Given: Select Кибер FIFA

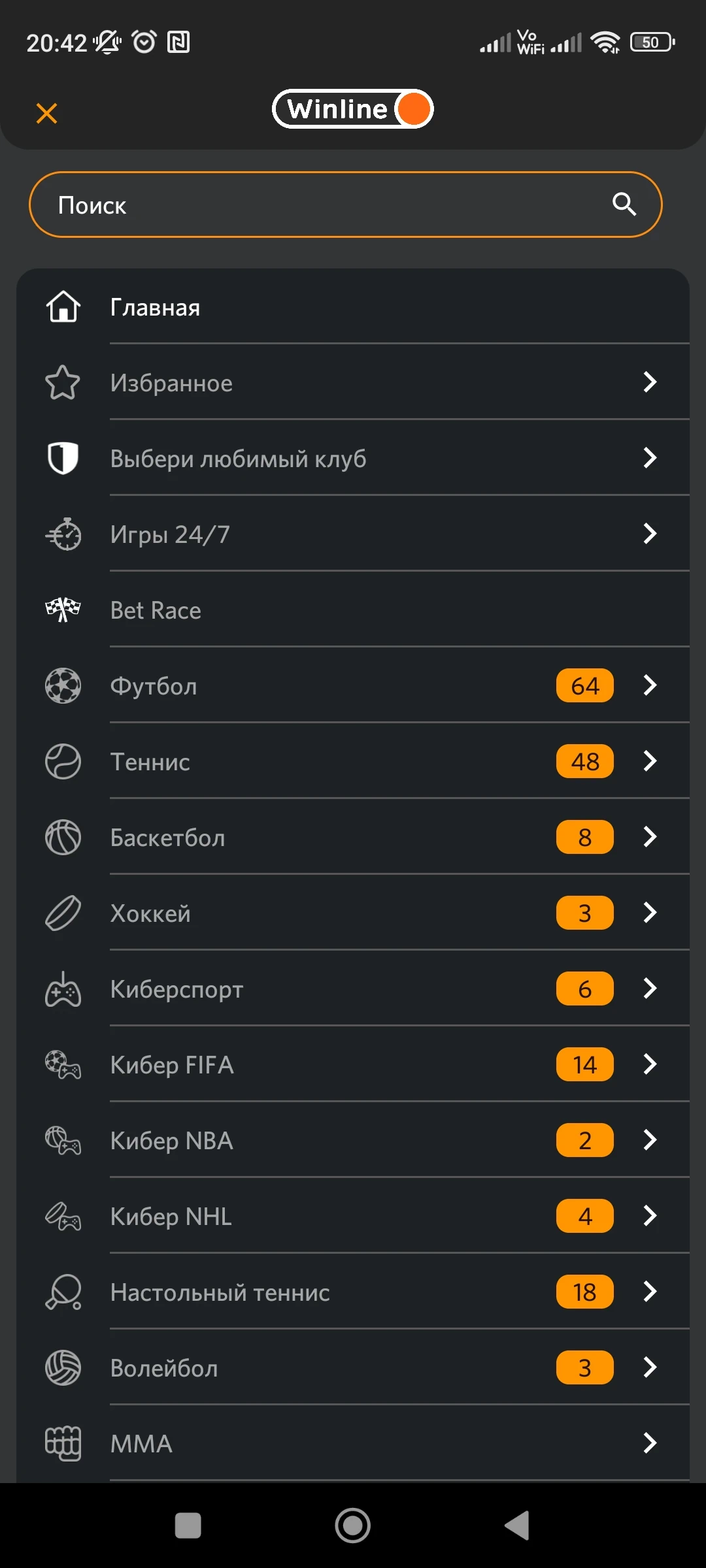Looking at the screenshot, I should pyautogui.click(x=353, y=1065).
